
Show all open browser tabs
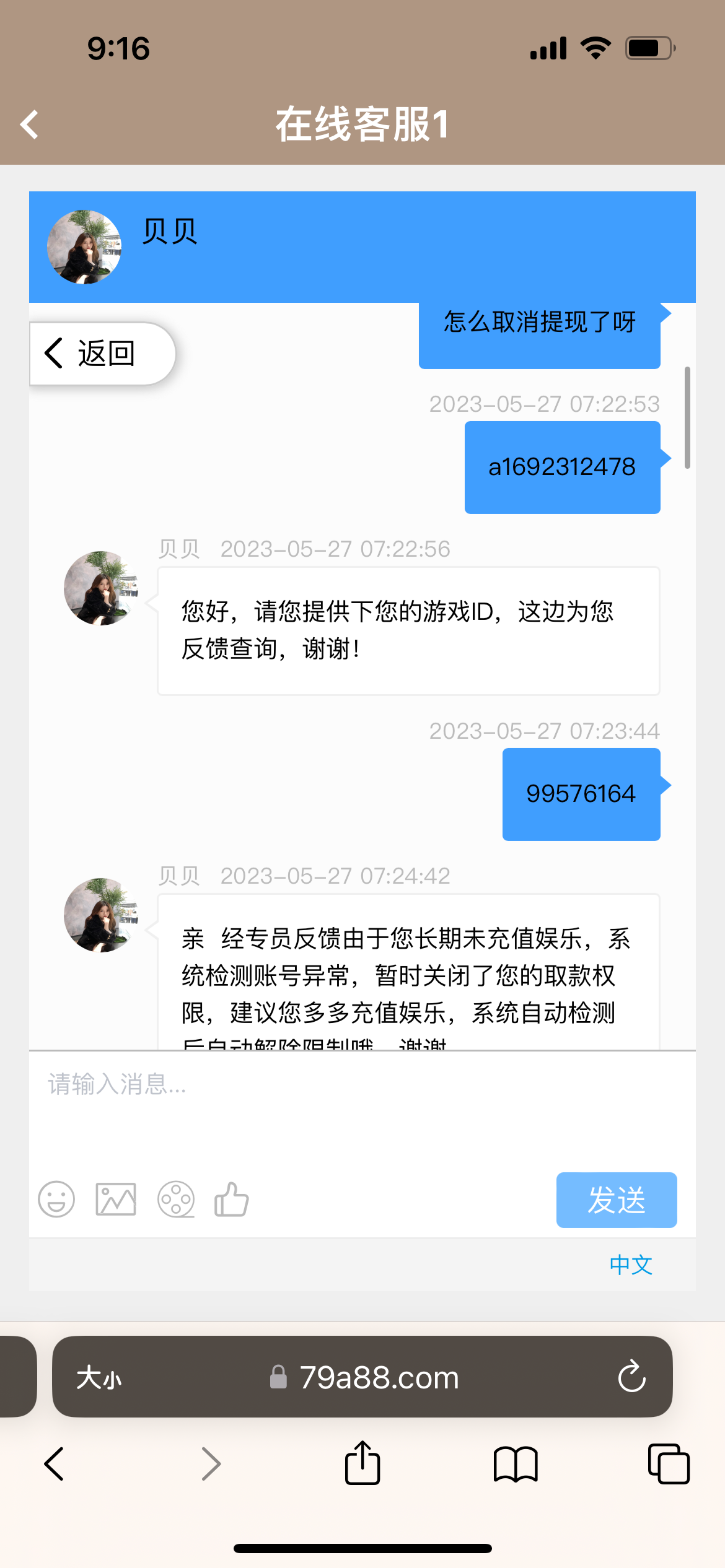(x=668, y=1464)
